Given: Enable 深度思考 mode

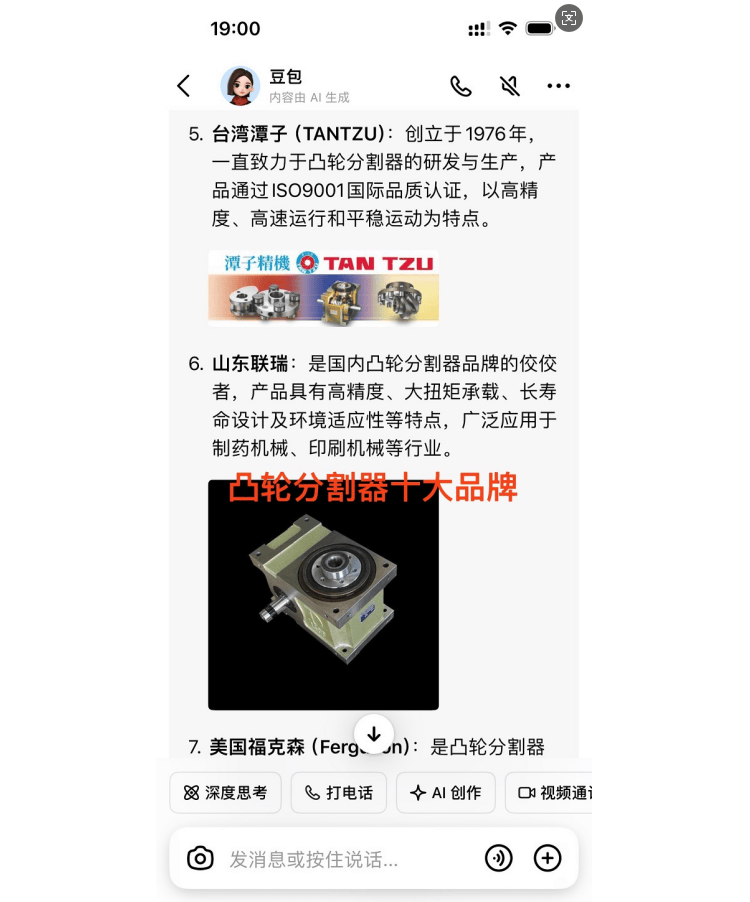Looking at the screenshot, I should (225, 793).
